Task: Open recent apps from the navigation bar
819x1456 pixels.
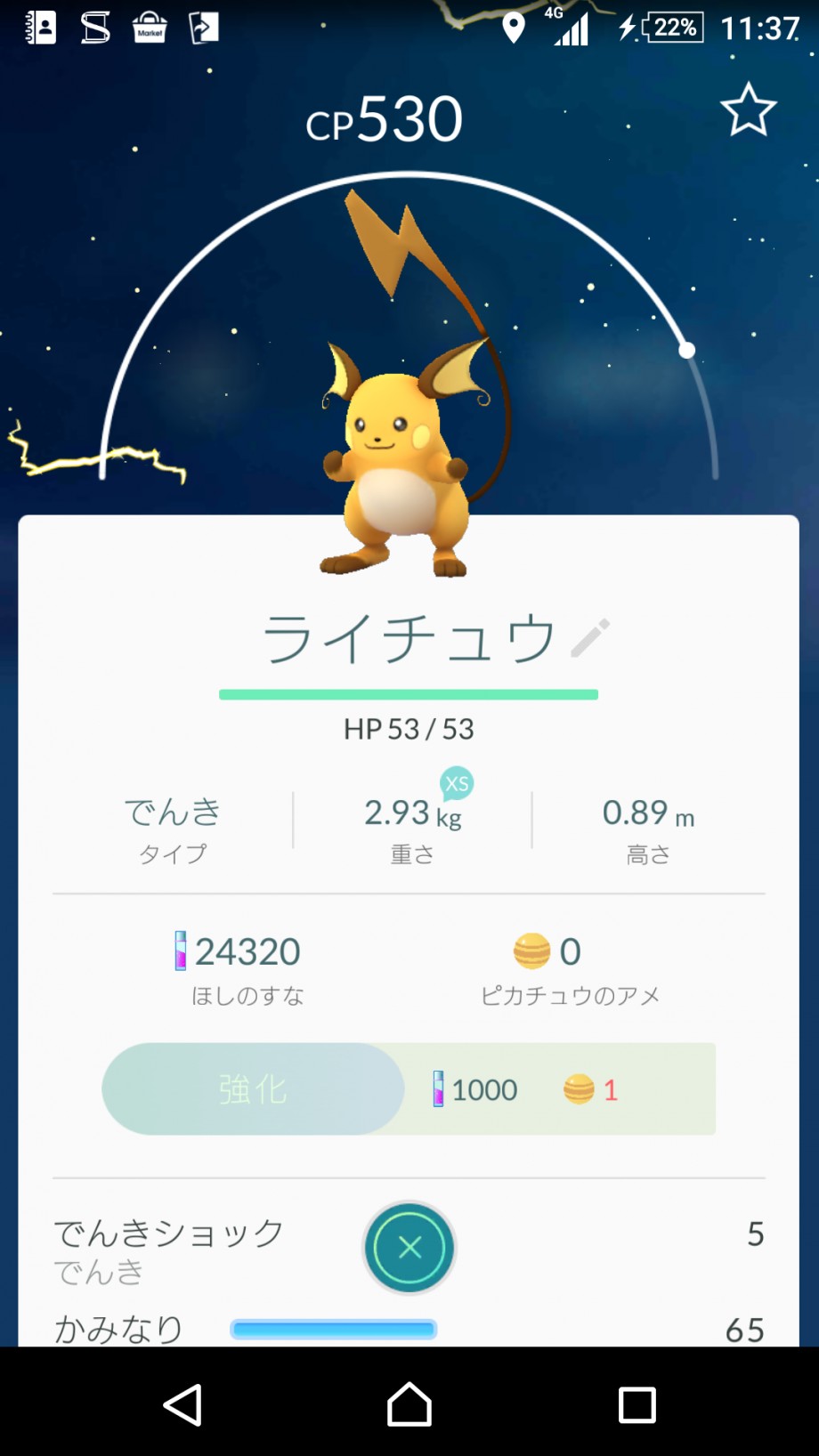Action: pyautogui.click(x=637, y=1405)
